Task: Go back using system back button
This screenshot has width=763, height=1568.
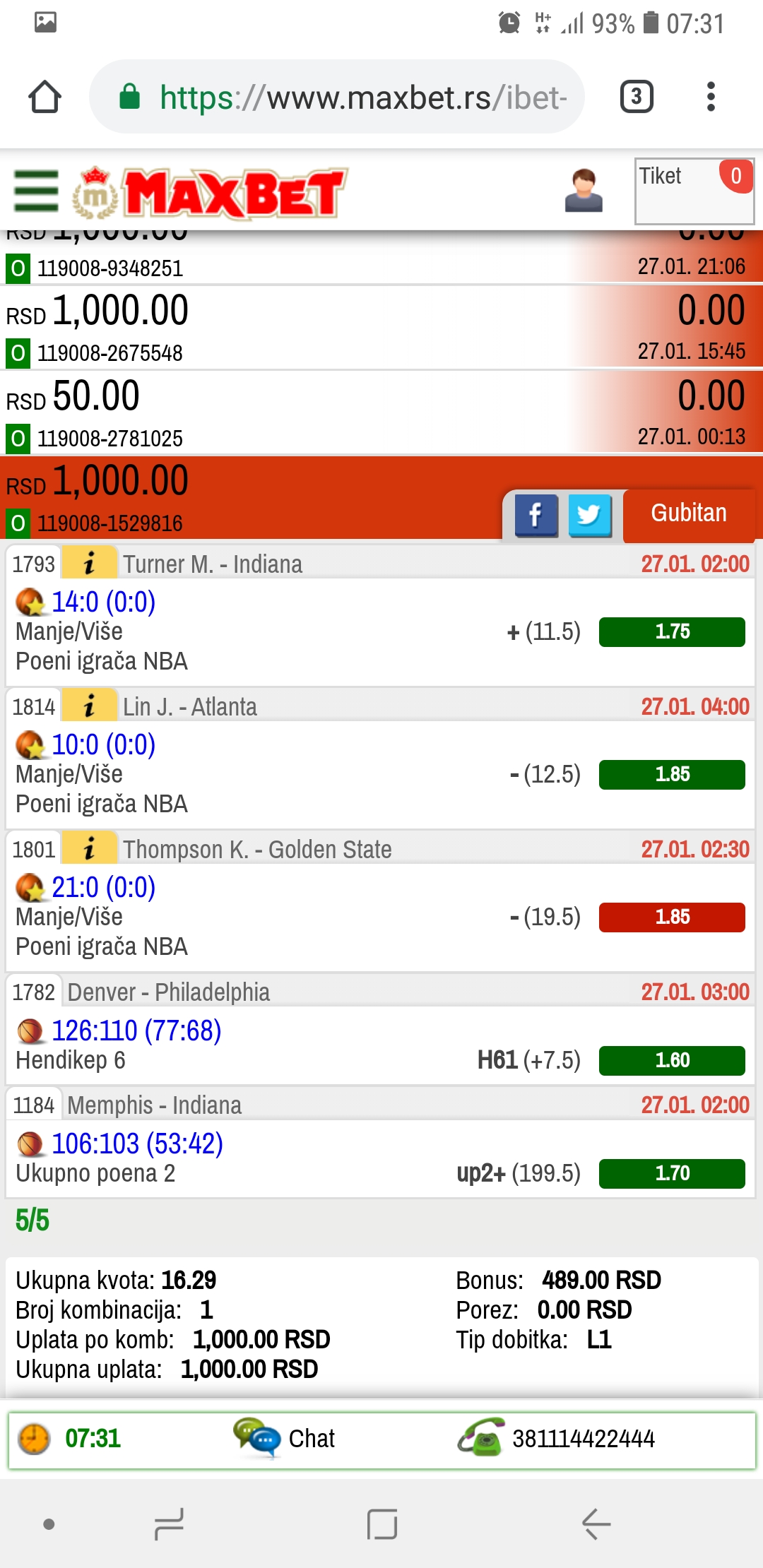Action: (x=596, y=1524)
